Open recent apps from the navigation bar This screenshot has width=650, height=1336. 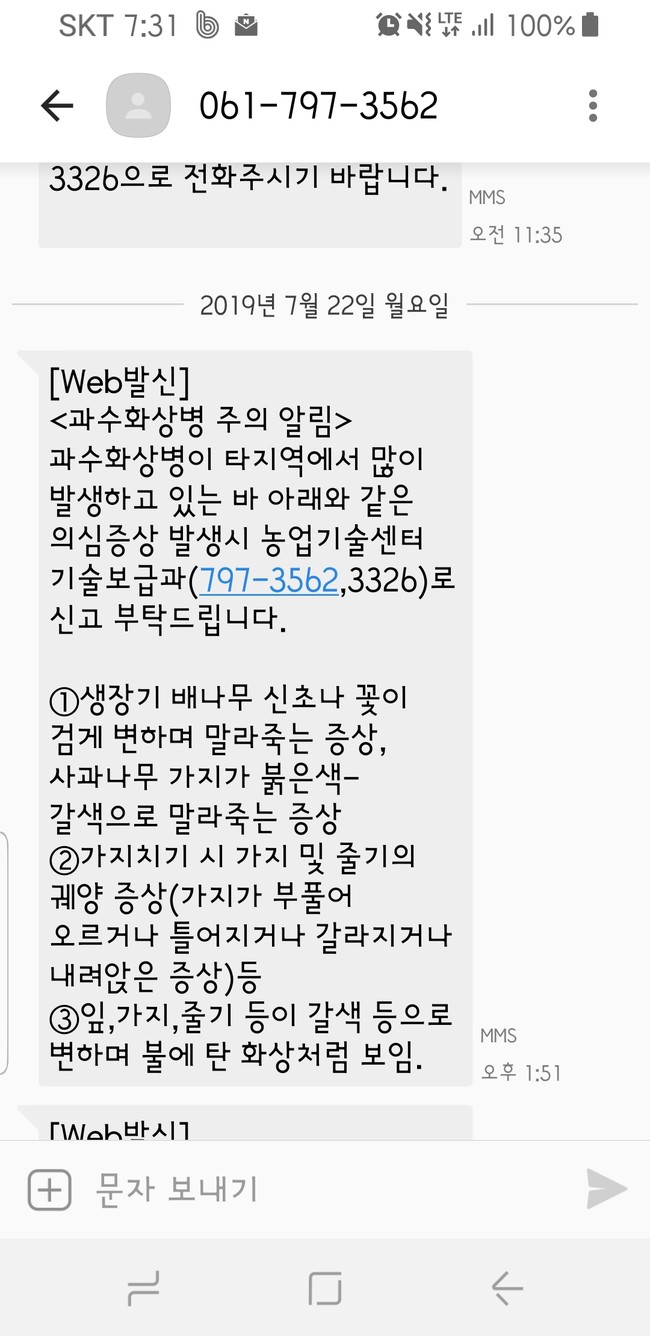click(143, 1289)
